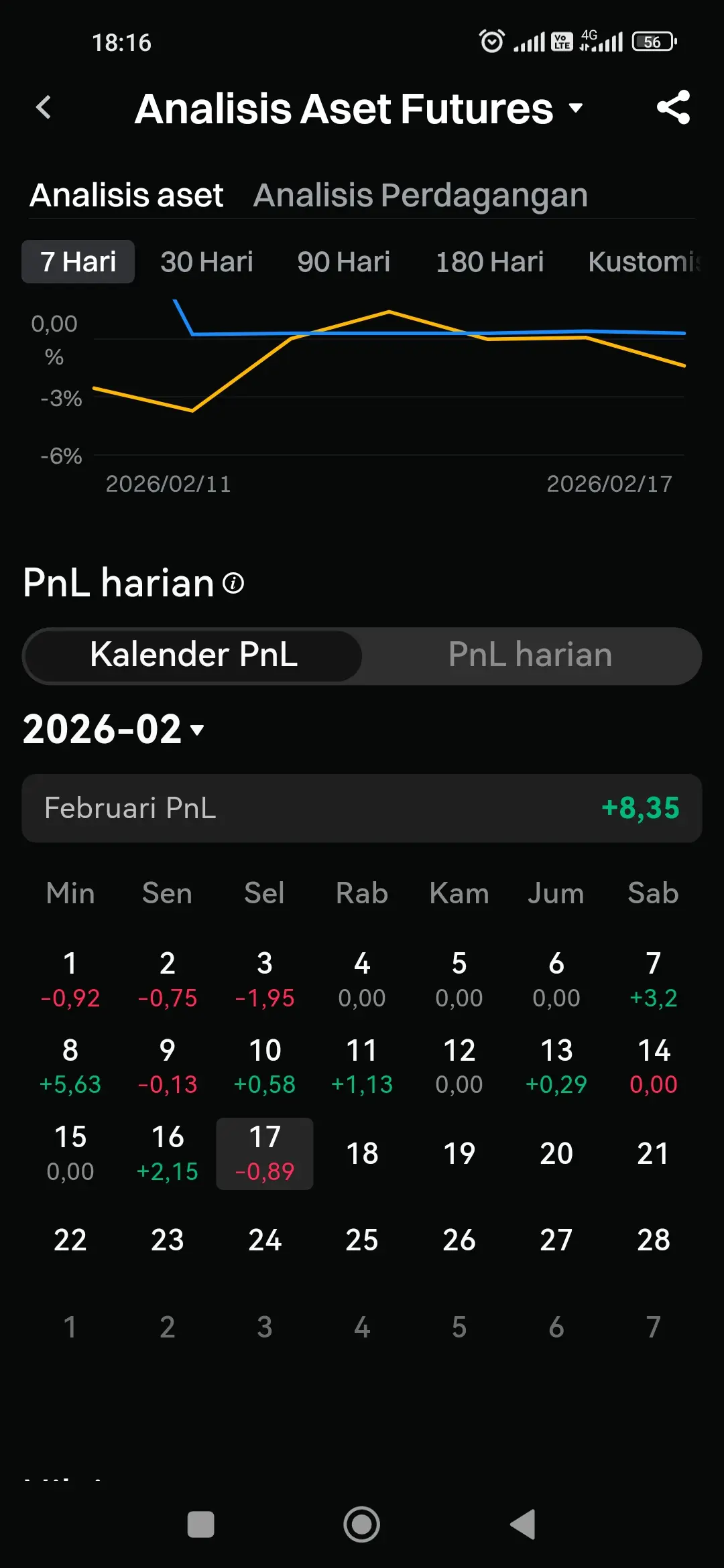The width and height of the screenshot is (724, 1568).
Task: Select the 7 Hari range
Action: point(78,262)
